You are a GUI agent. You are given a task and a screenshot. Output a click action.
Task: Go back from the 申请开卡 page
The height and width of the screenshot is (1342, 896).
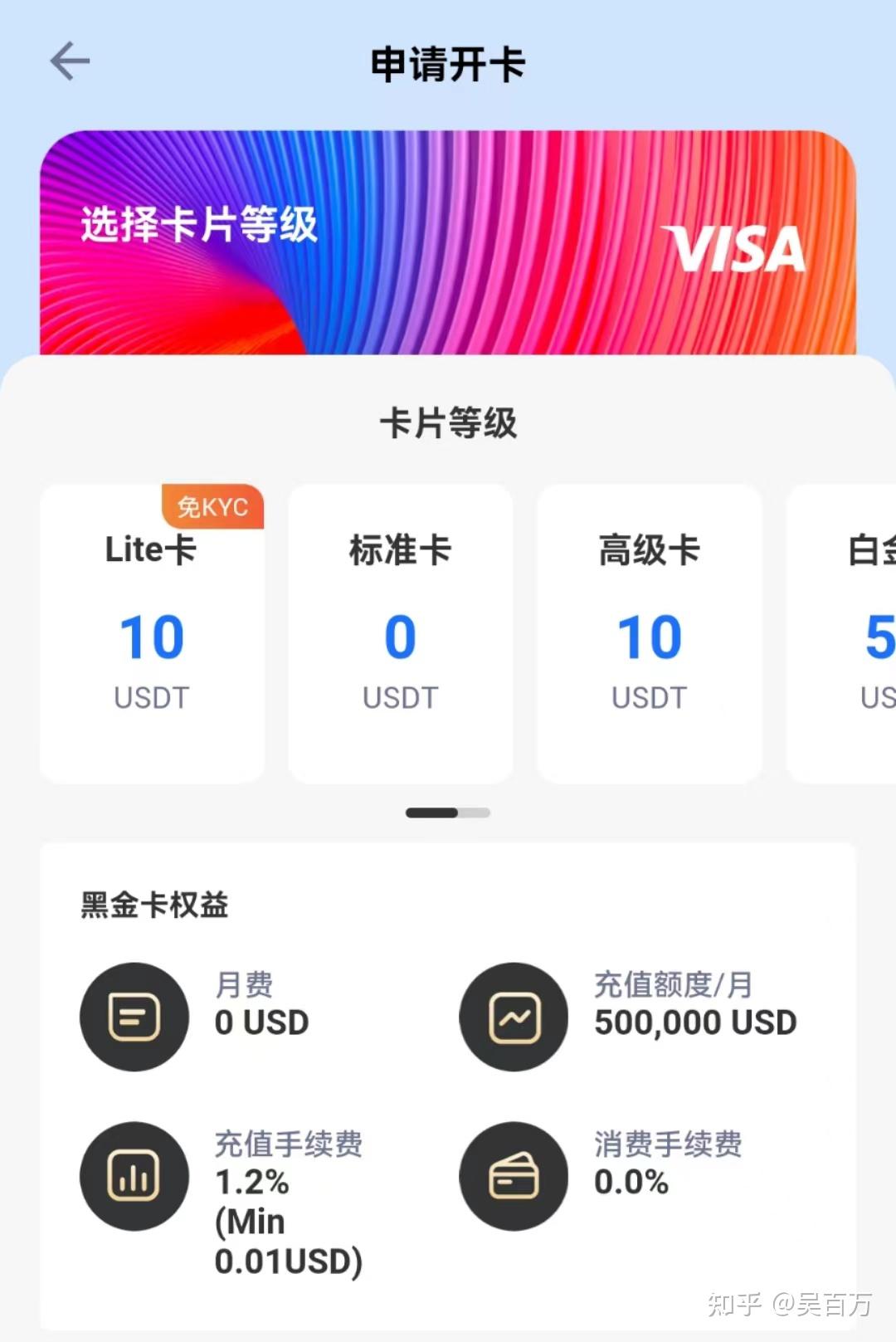[70, 61]
